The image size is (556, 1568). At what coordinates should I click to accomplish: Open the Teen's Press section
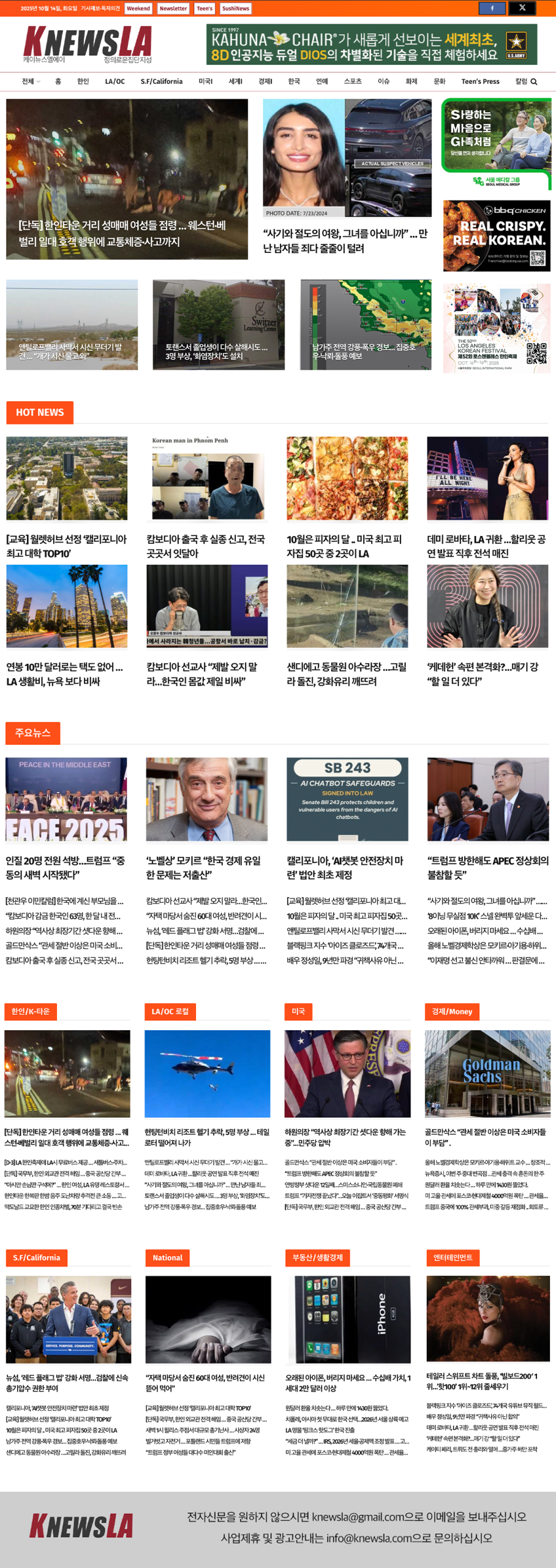click(480, 81)
